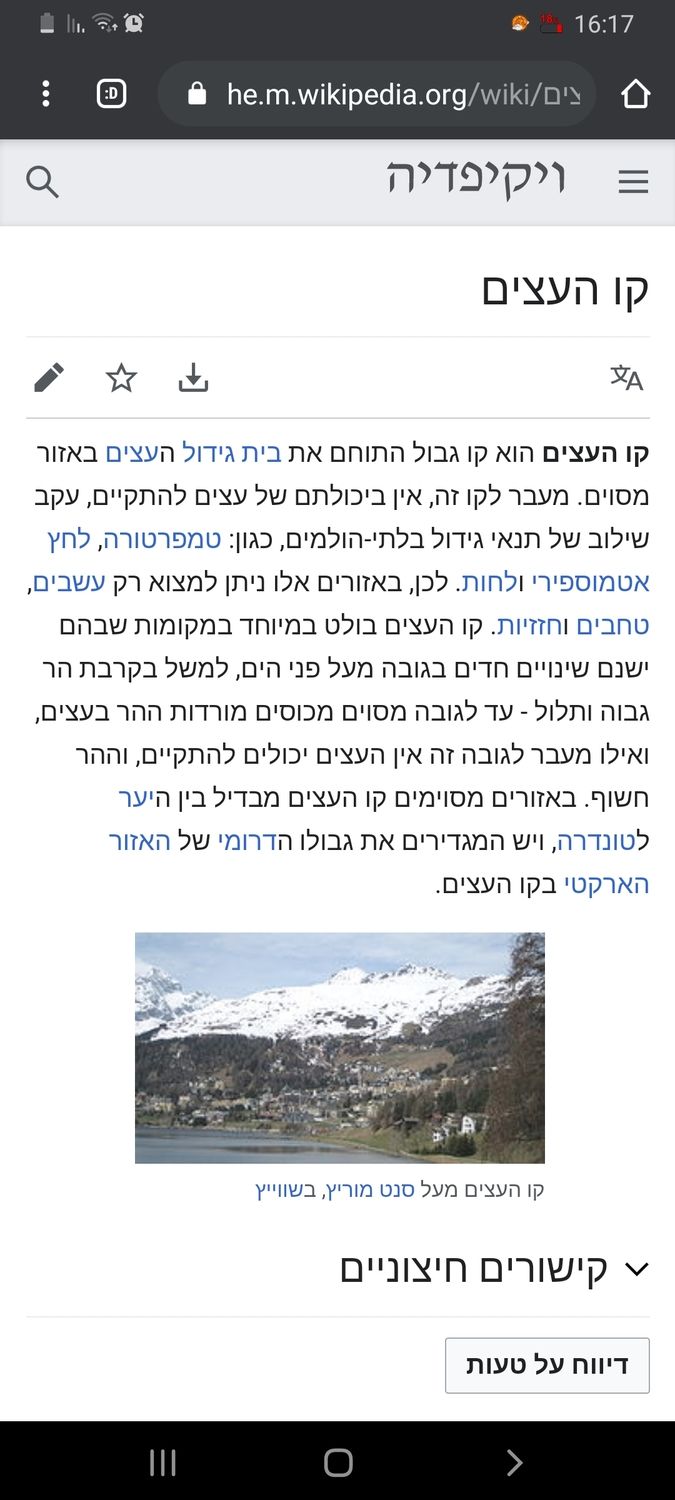Open Wikipedia search

pyautogui.click(x=42, y=182)
